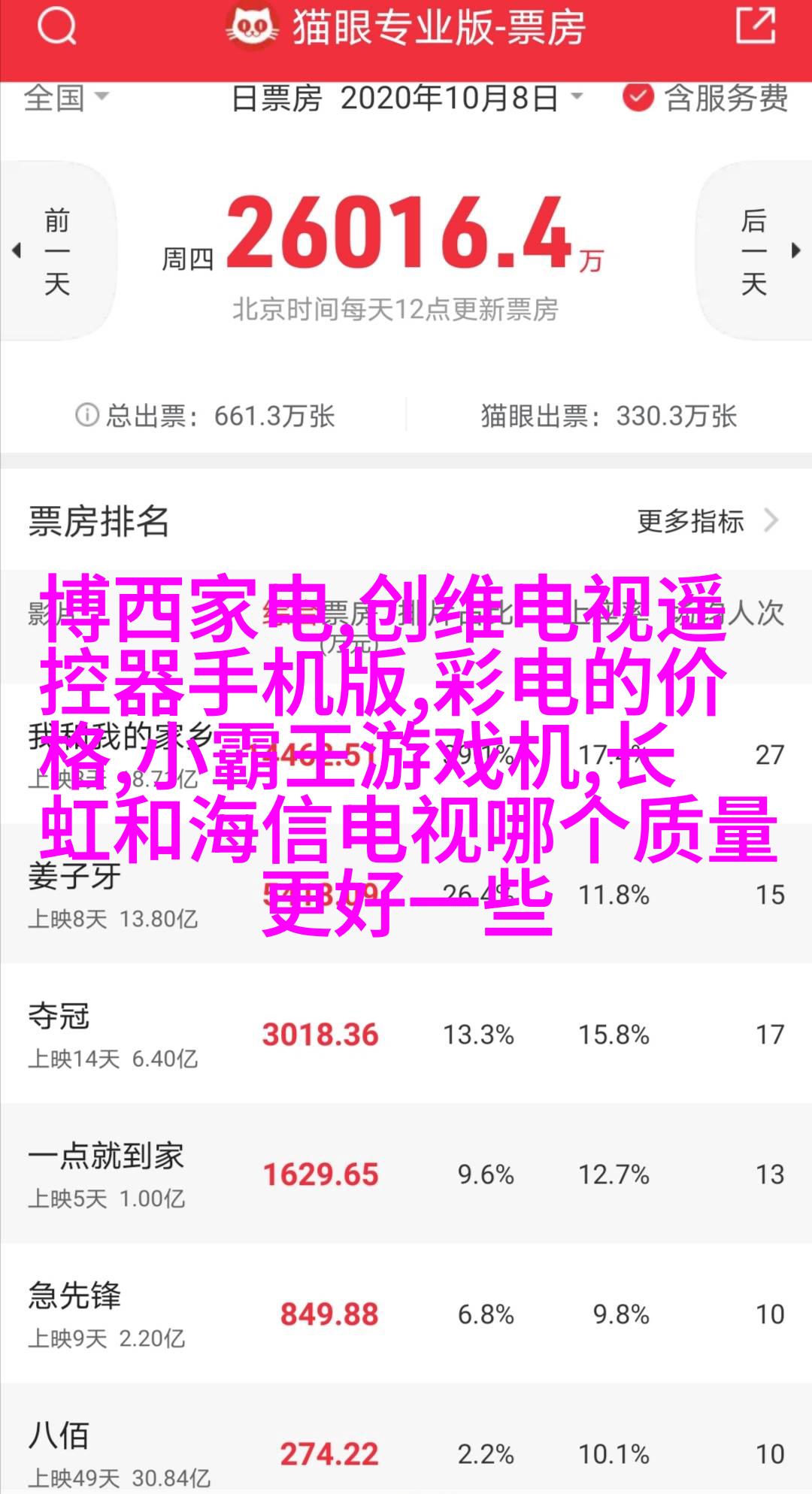This screenshot has height=1494, width=812.
Task: Share this box office page
Action: point(755,26)
